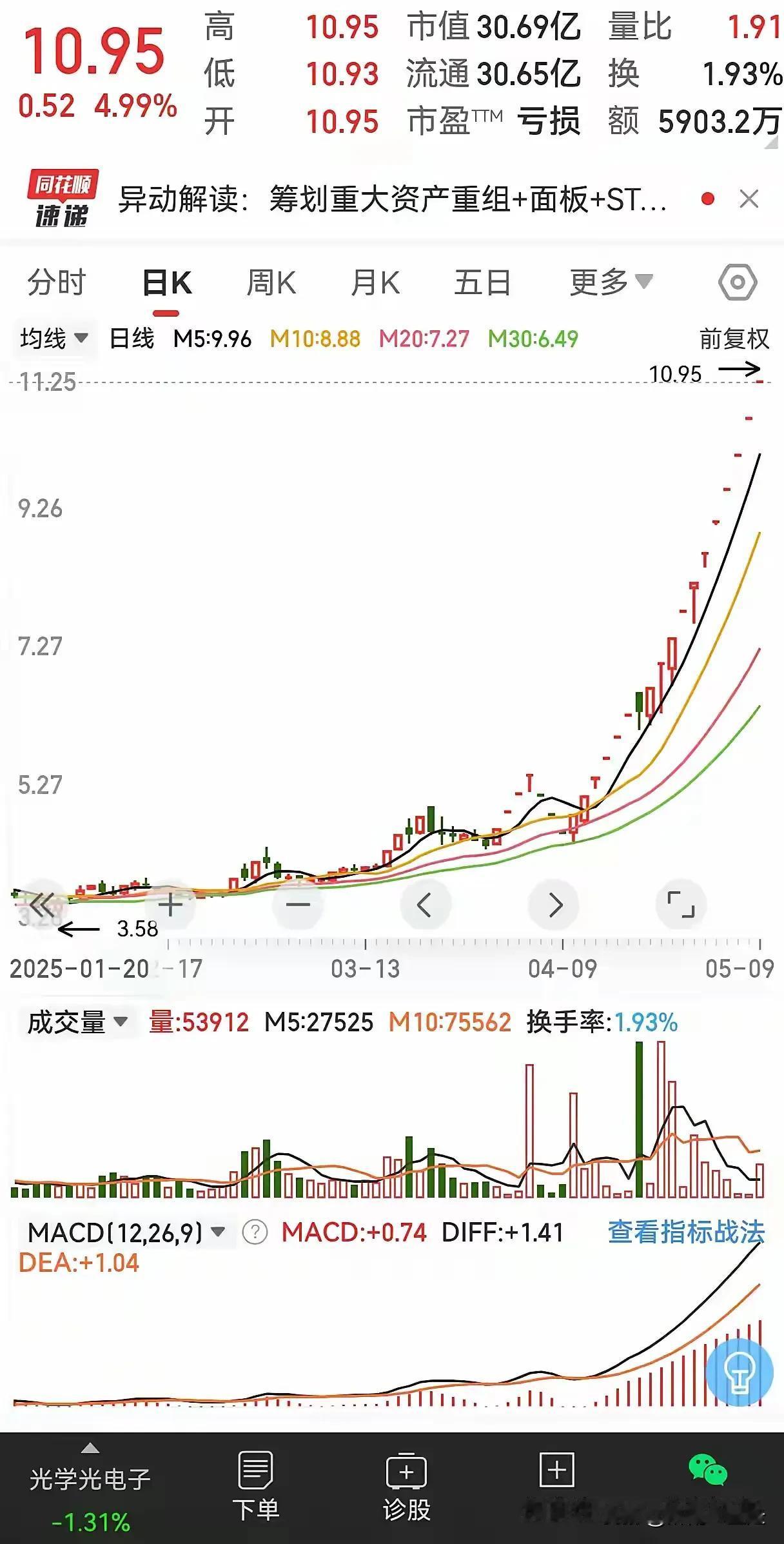The width and height of the screenshot is (784, 1544).
Task: Dismiss the 异动解读 news banner
Action: (x=749, y=199)
